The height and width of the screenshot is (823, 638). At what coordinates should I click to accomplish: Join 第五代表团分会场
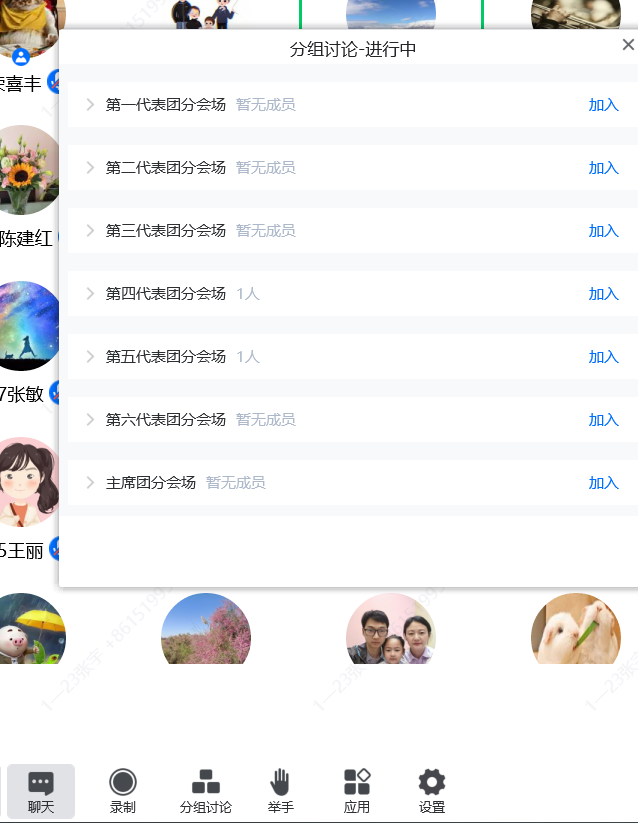[x=603, y=357]
